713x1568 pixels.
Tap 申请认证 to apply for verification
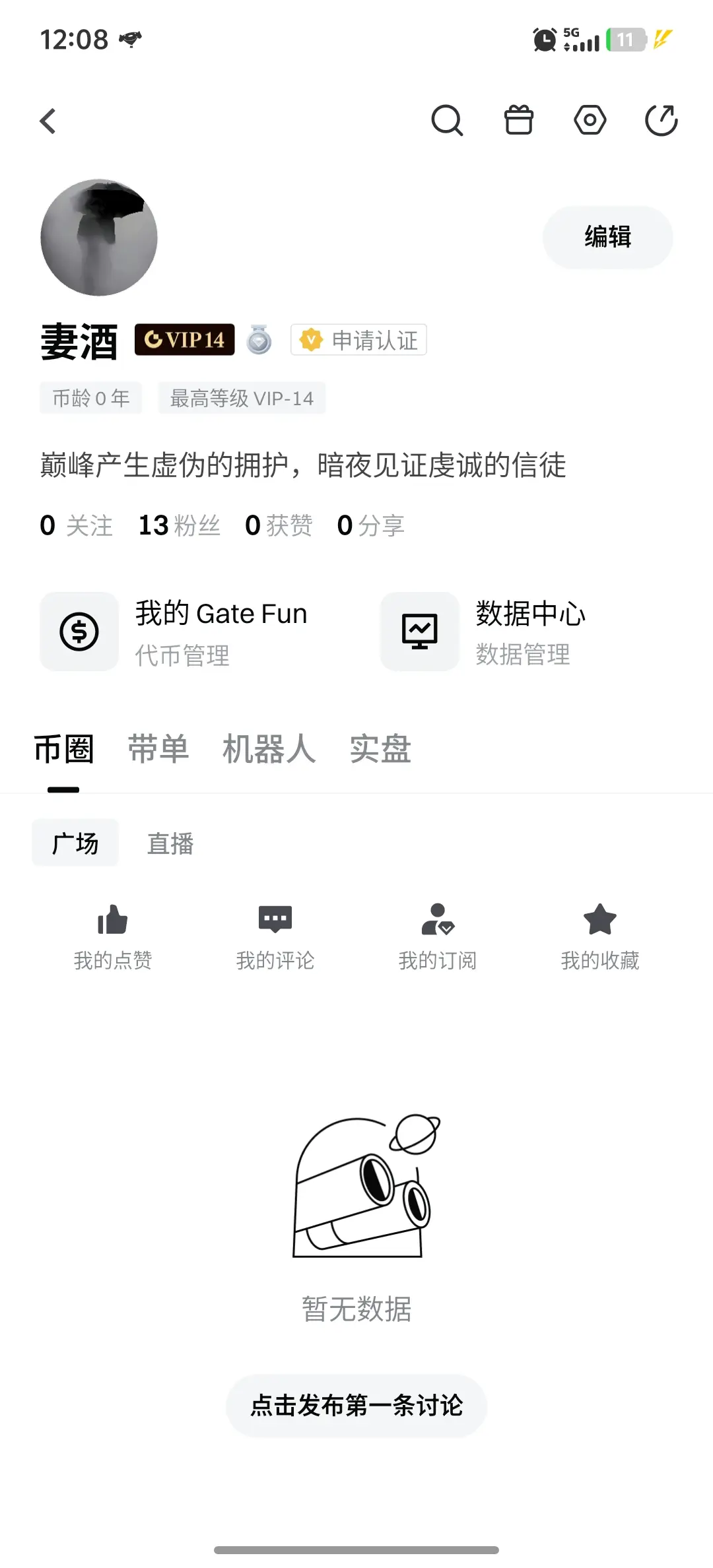pos(358,340)
